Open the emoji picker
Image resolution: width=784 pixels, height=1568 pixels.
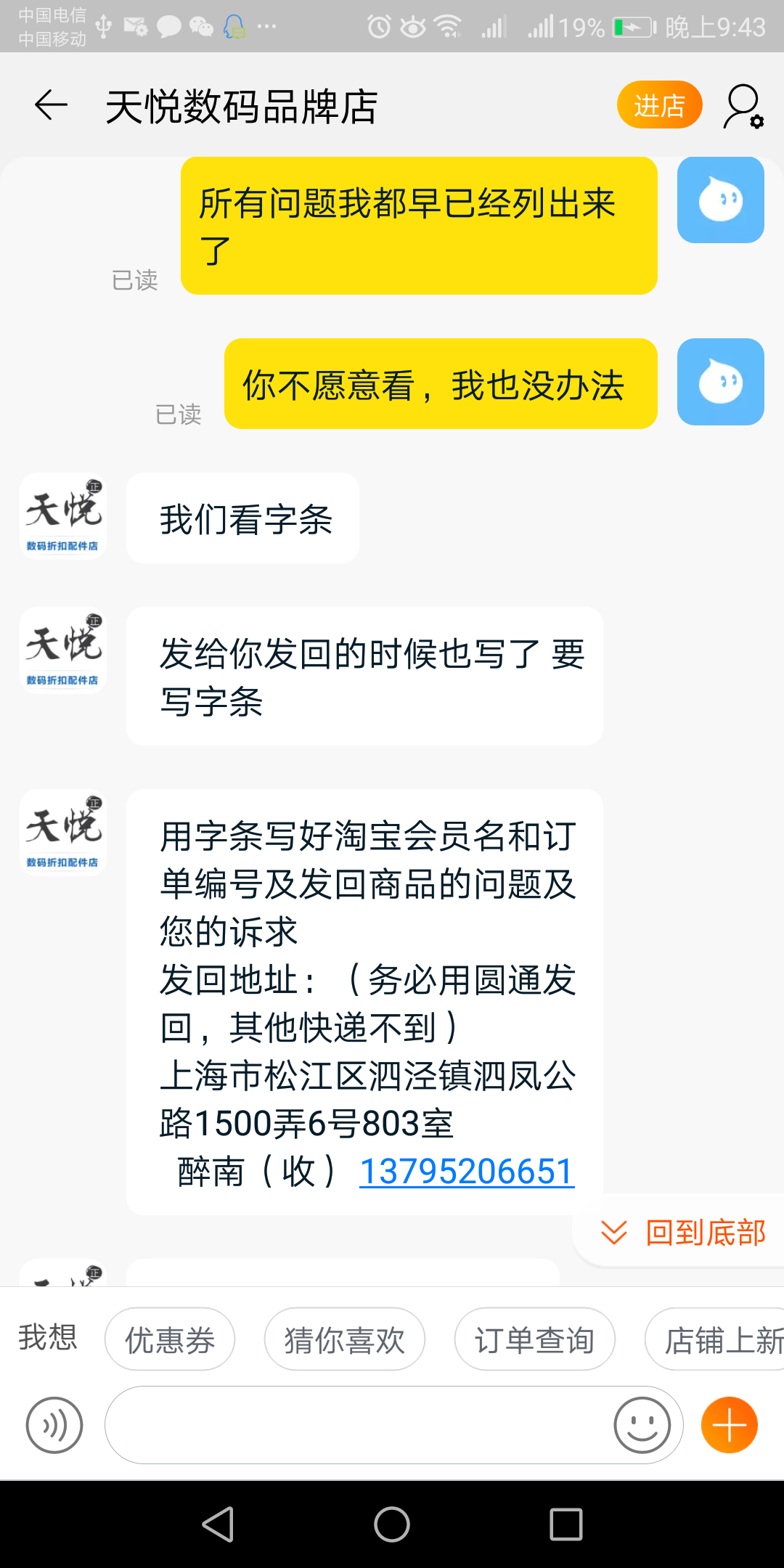pyautogui.click(x=642, y=1425)
